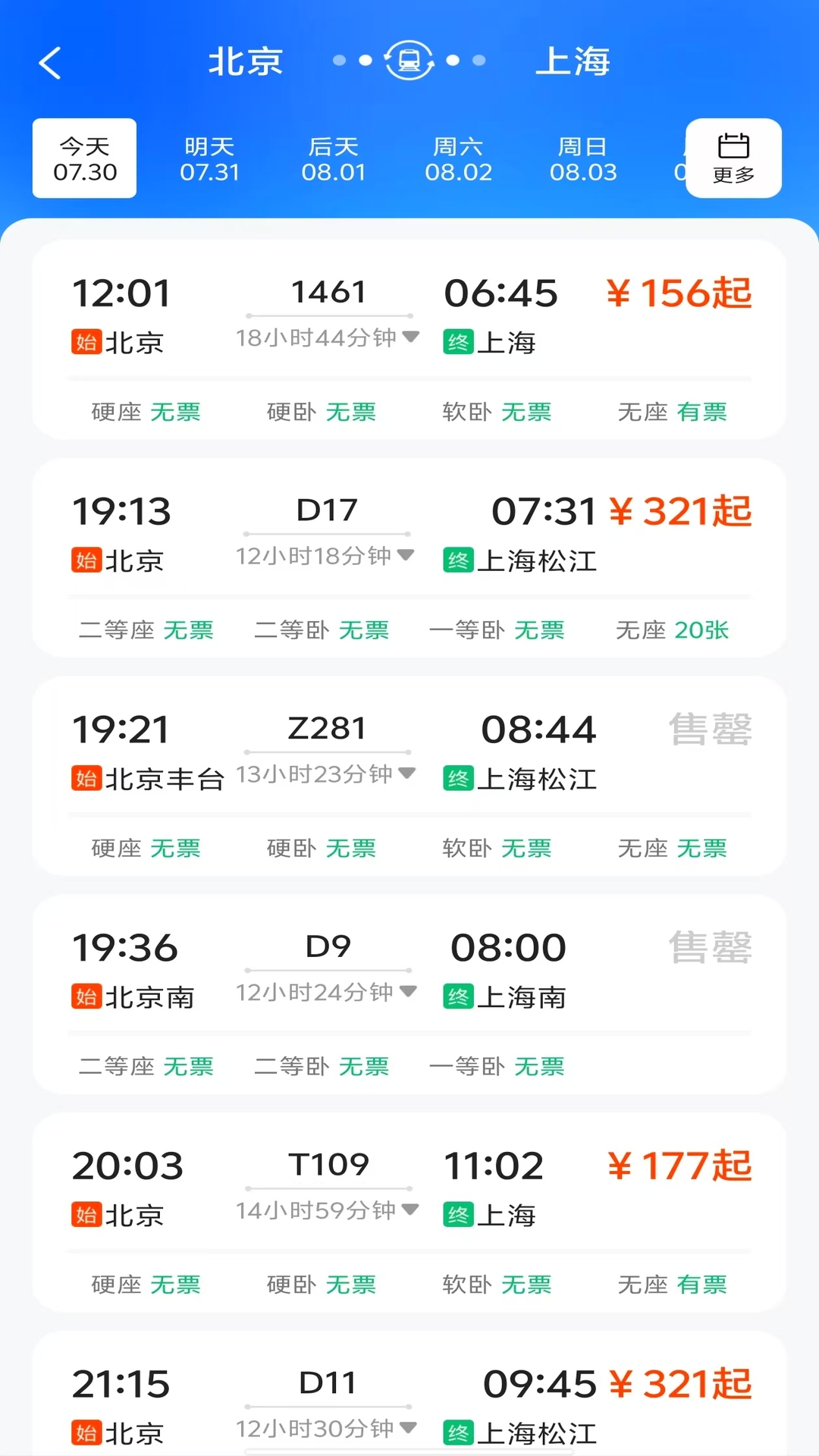Expand stop list for train D9
819x1456 pixels.
pyautogui.click(x=409, y=992)
